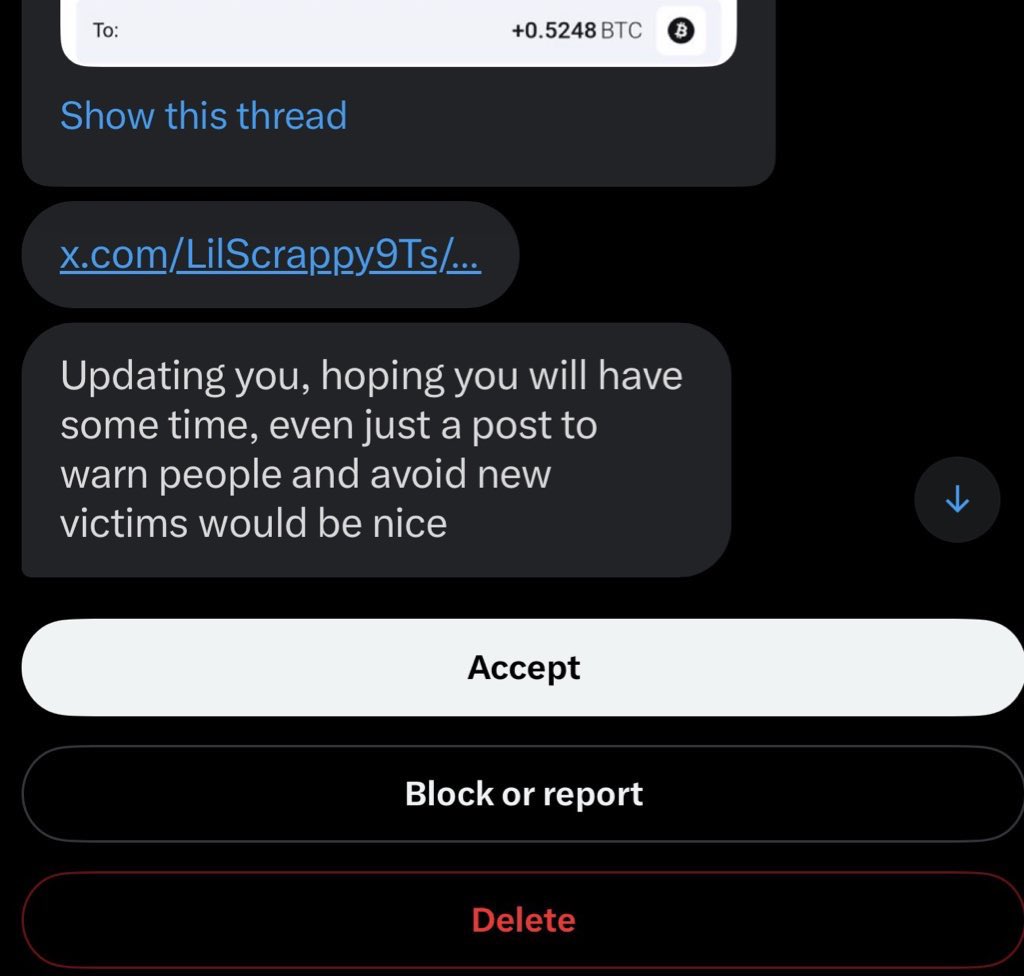Delete this message request
The image size is (1024, 976).
pos(523,920)
